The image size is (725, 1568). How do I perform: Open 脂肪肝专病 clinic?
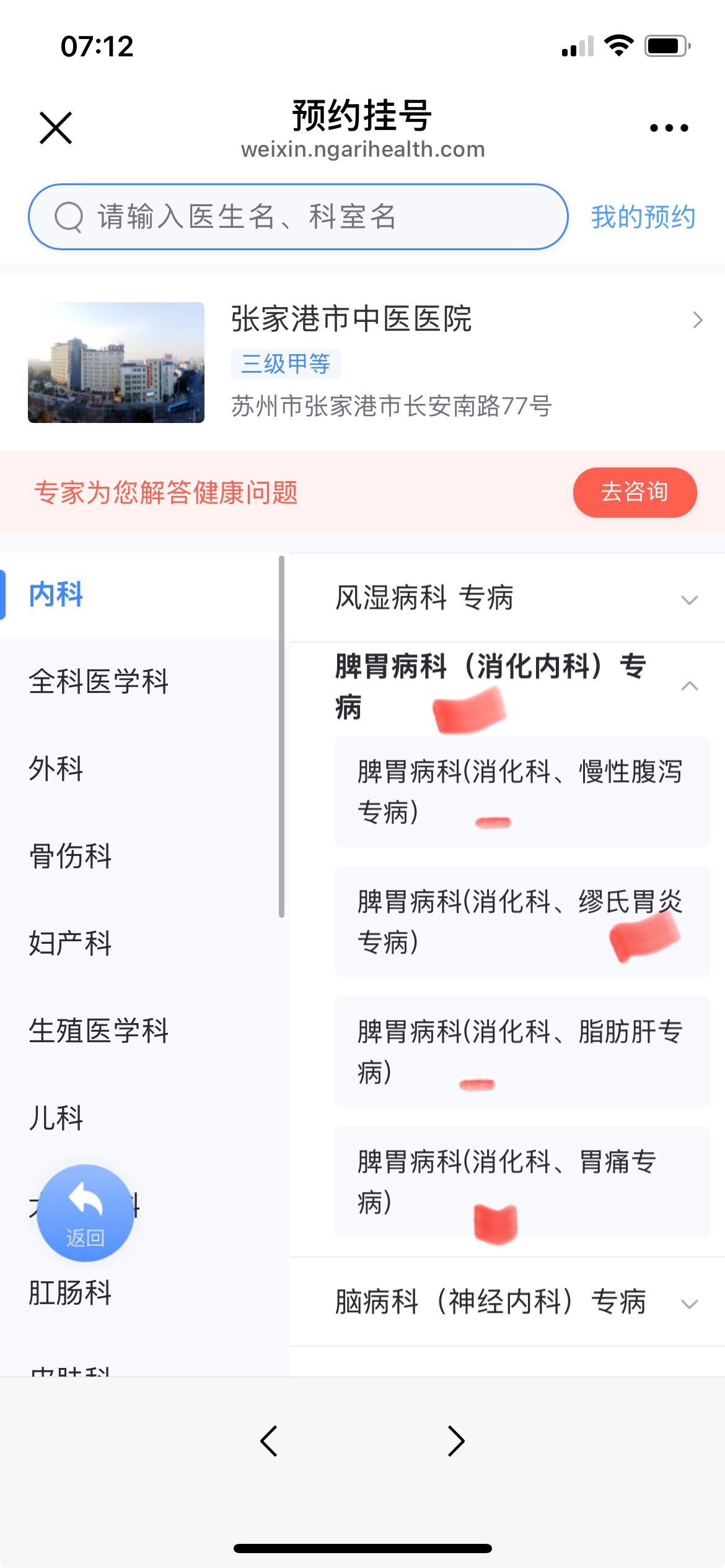[522, 1052]
